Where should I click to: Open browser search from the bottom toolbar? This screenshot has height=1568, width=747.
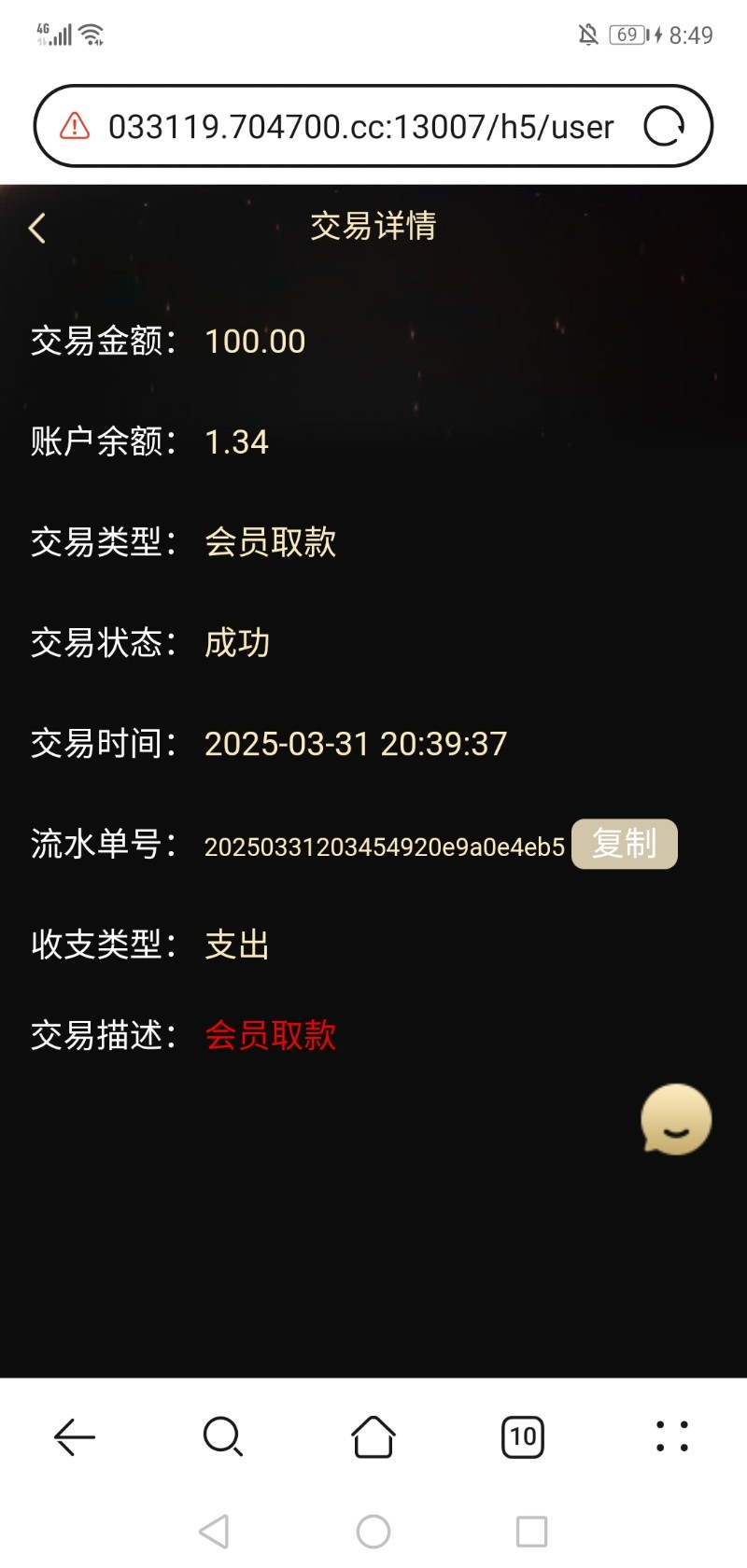point(223,1436)
